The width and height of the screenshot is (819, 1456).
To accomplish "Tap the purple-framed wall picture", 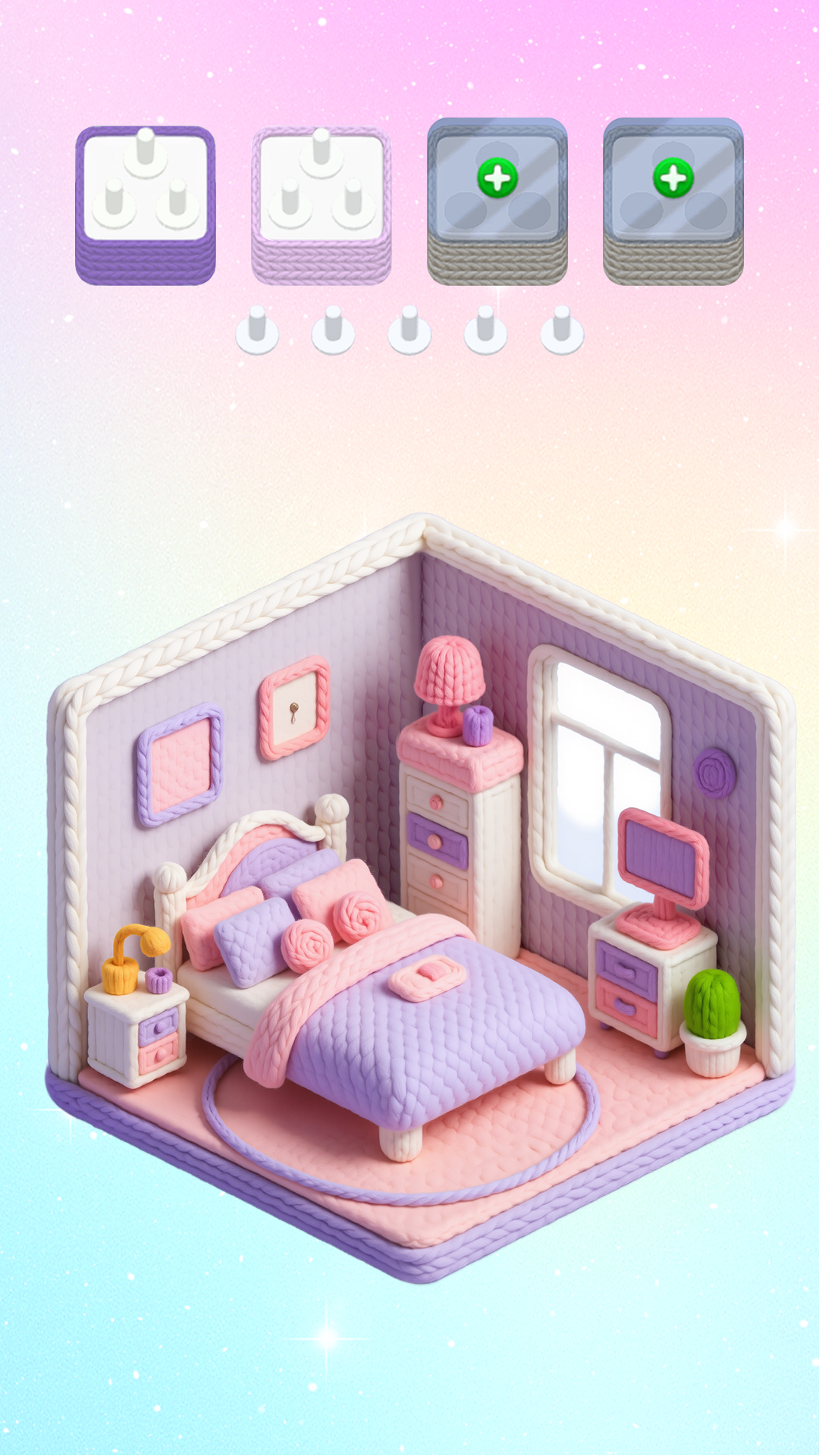I will 180,764.
